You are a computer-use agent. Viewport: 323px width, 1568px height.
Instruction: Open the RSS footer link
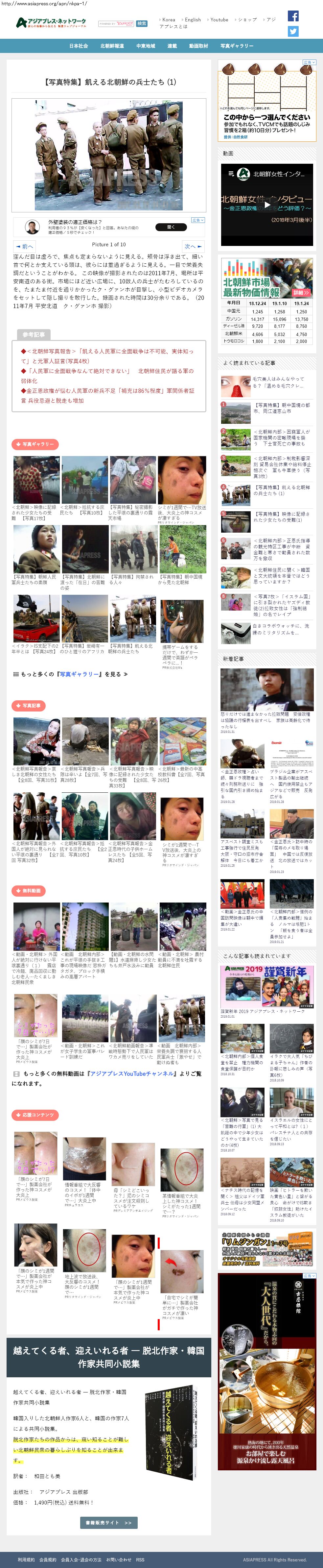coord(141,1559)
